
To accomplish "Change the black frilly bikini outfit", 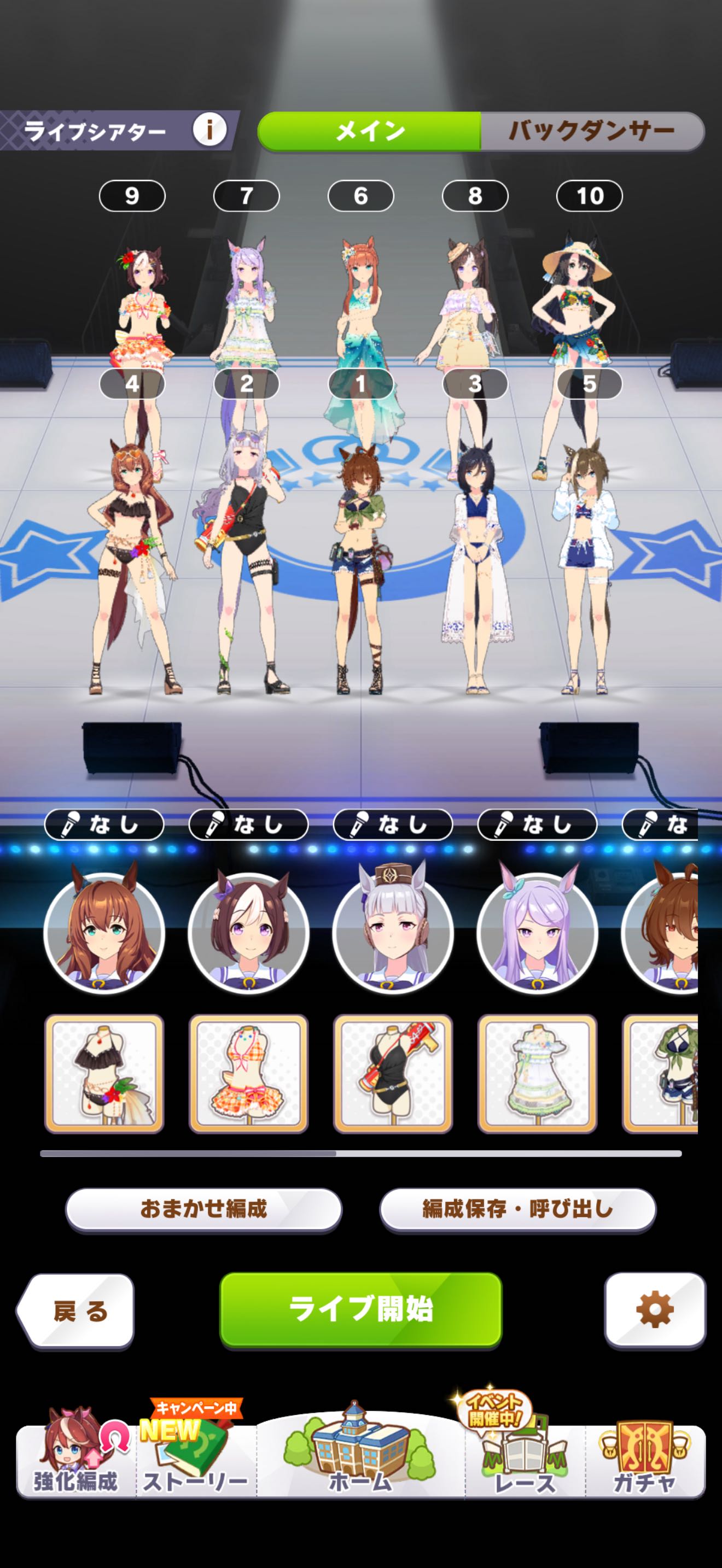I will tap(104, 1074).
